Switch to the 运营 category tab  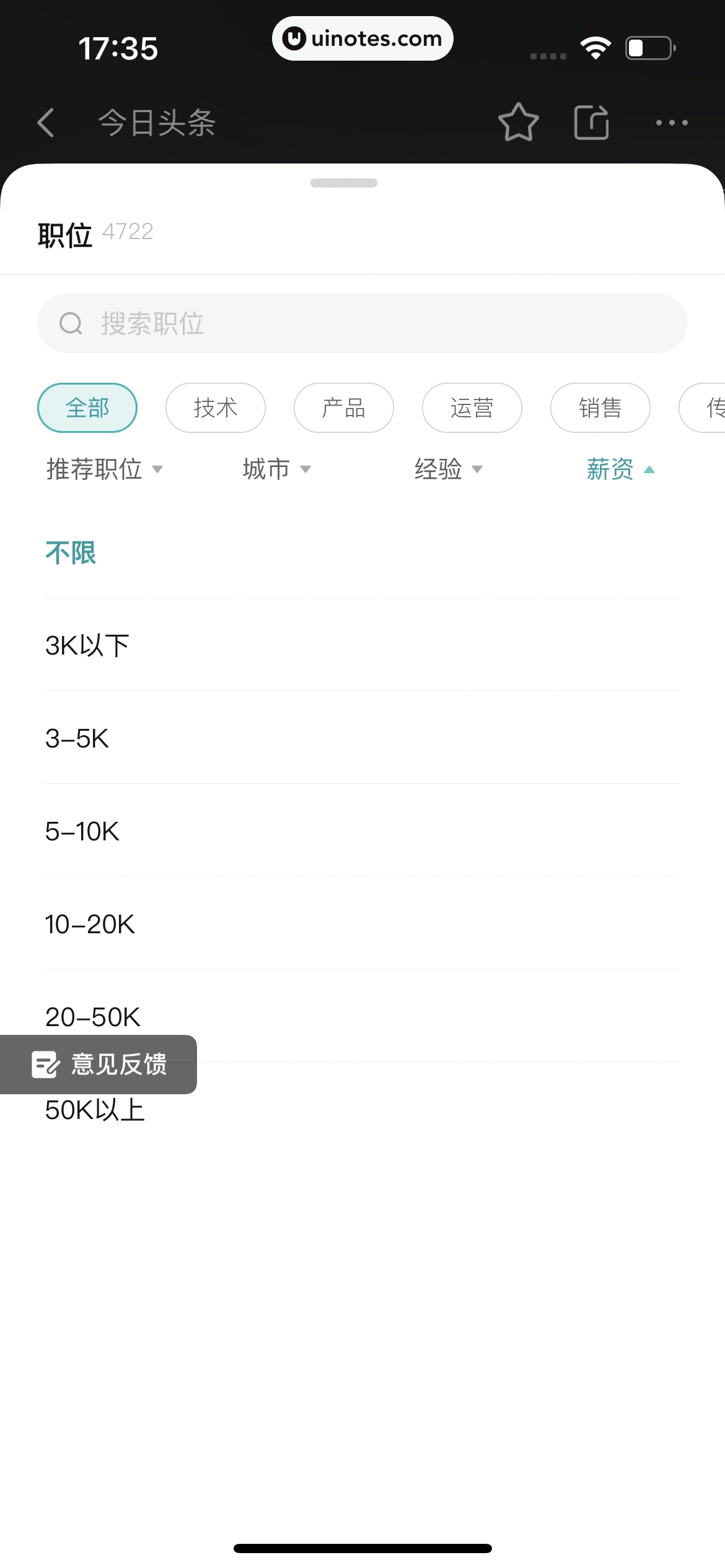(472, 407)
